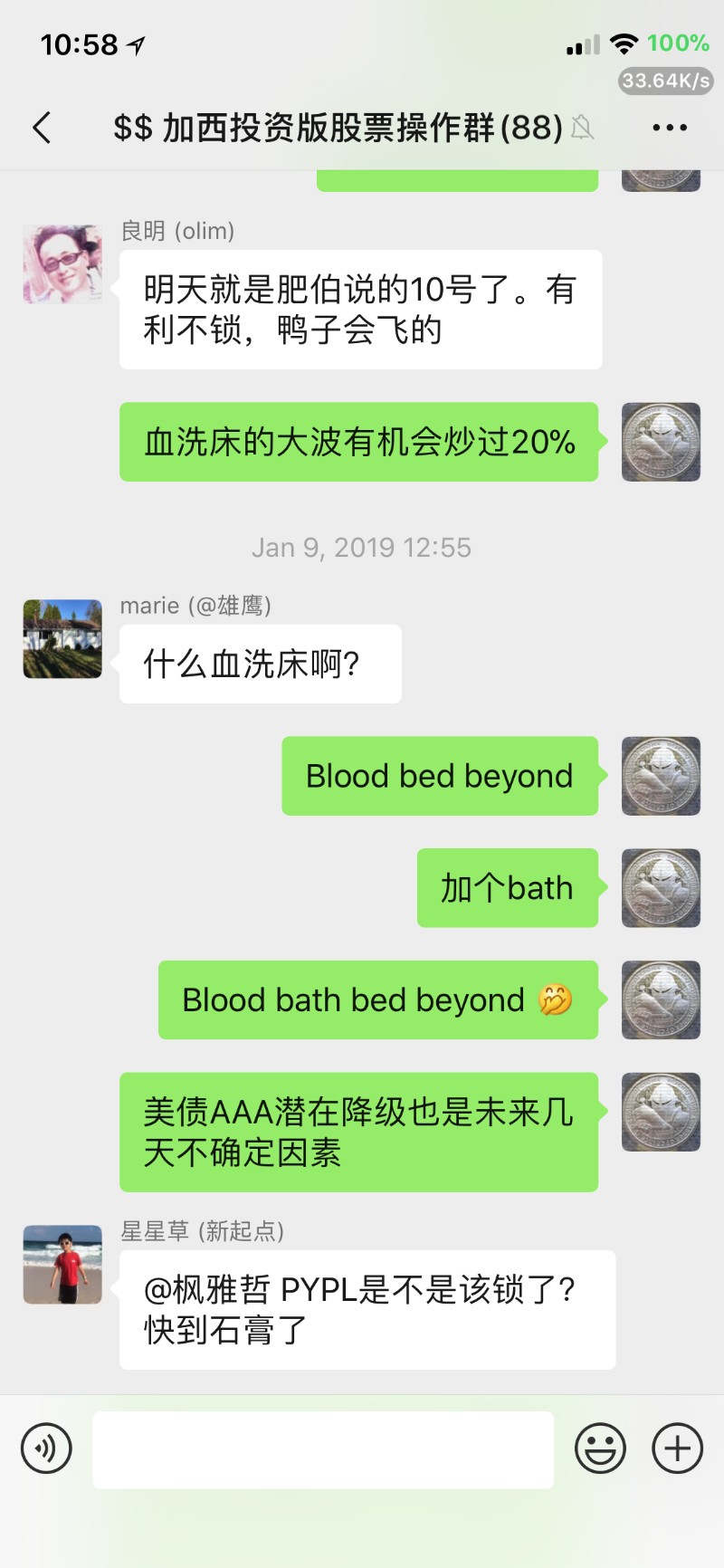Open 星星草 (新起点) profile avatar

pos(62,1264)
